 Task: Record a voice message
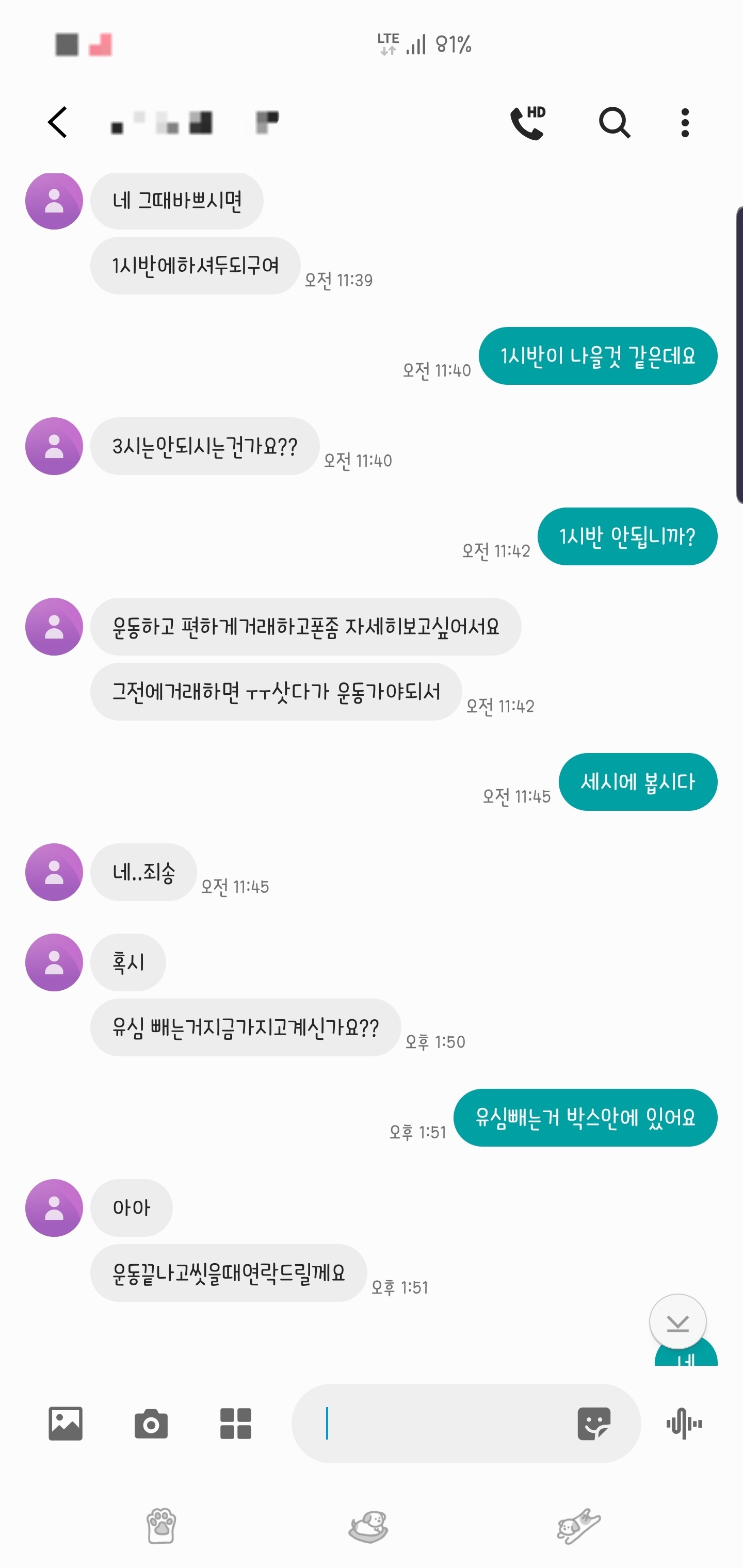pos(684,1424)
